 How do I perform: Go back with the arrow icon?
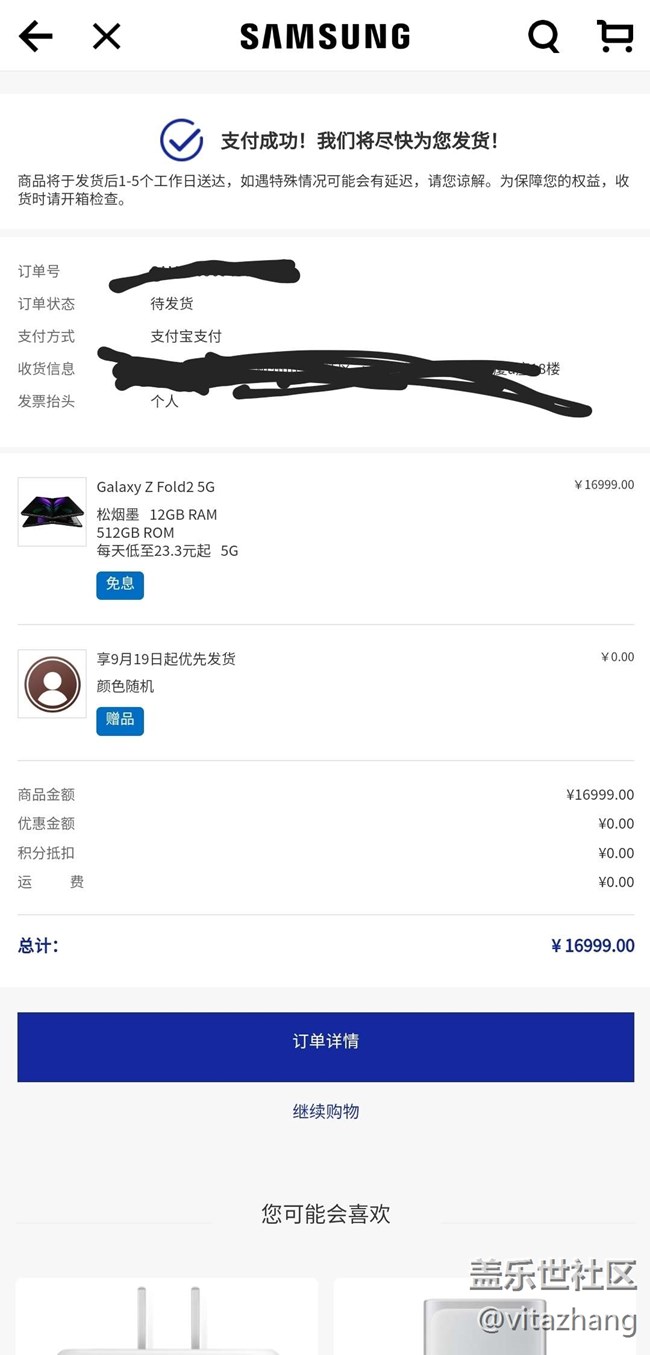coord(35,37)
